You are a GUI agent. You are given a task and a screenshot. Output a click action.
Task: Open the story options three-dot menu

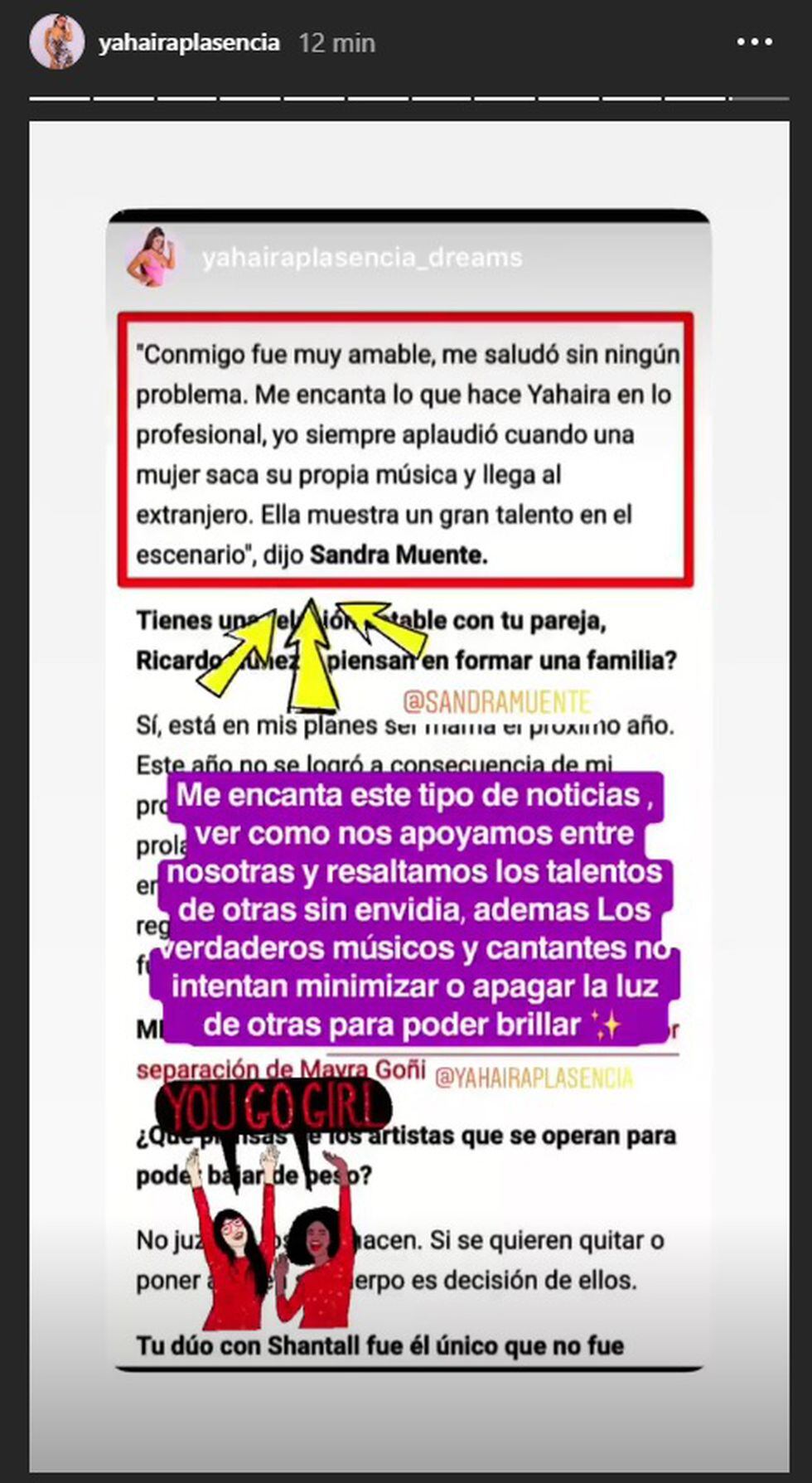tap(754, 42)
